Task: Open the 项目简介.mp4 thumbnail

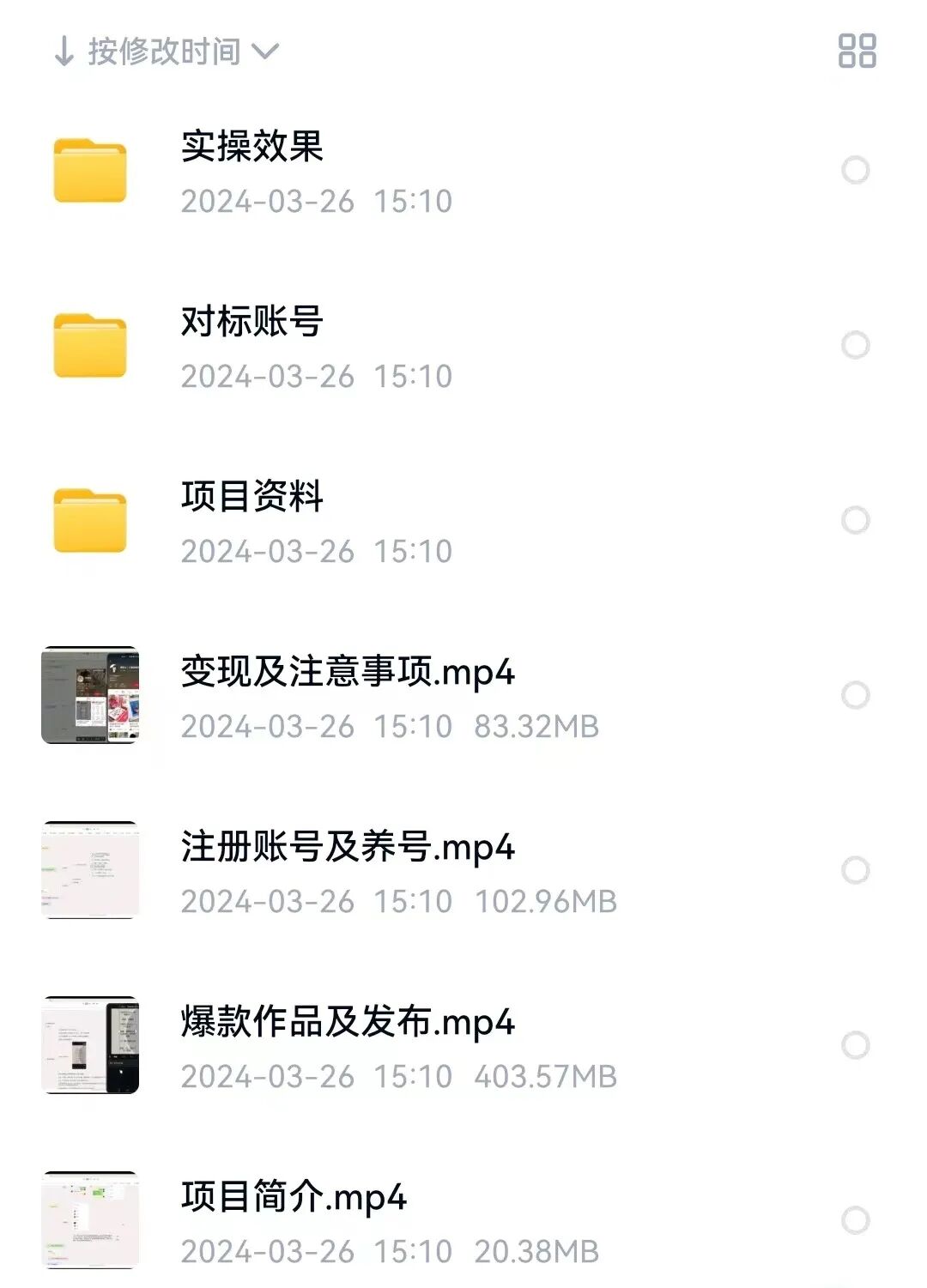Action: (90, 1218)
